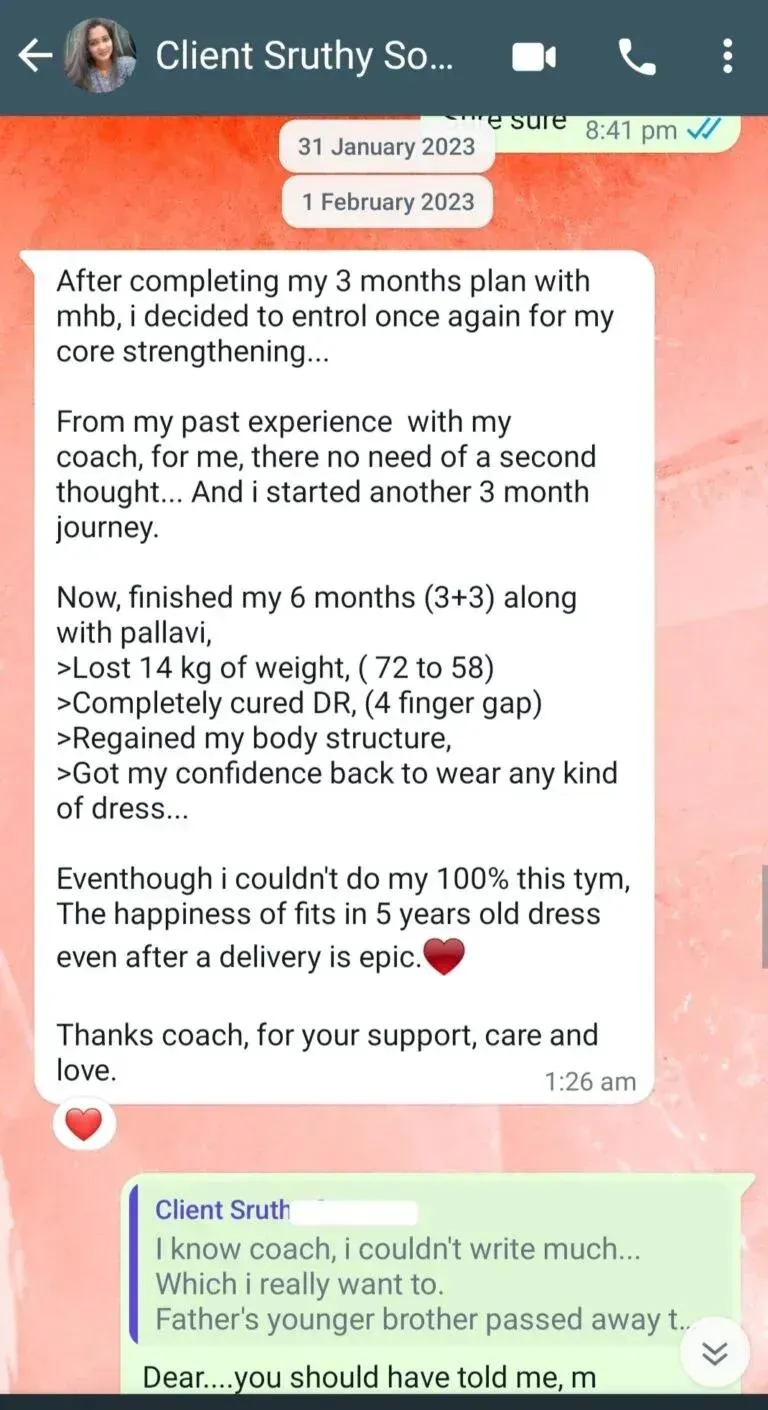
Task: Jump to the latest messages
Action: pos(714,1354)
